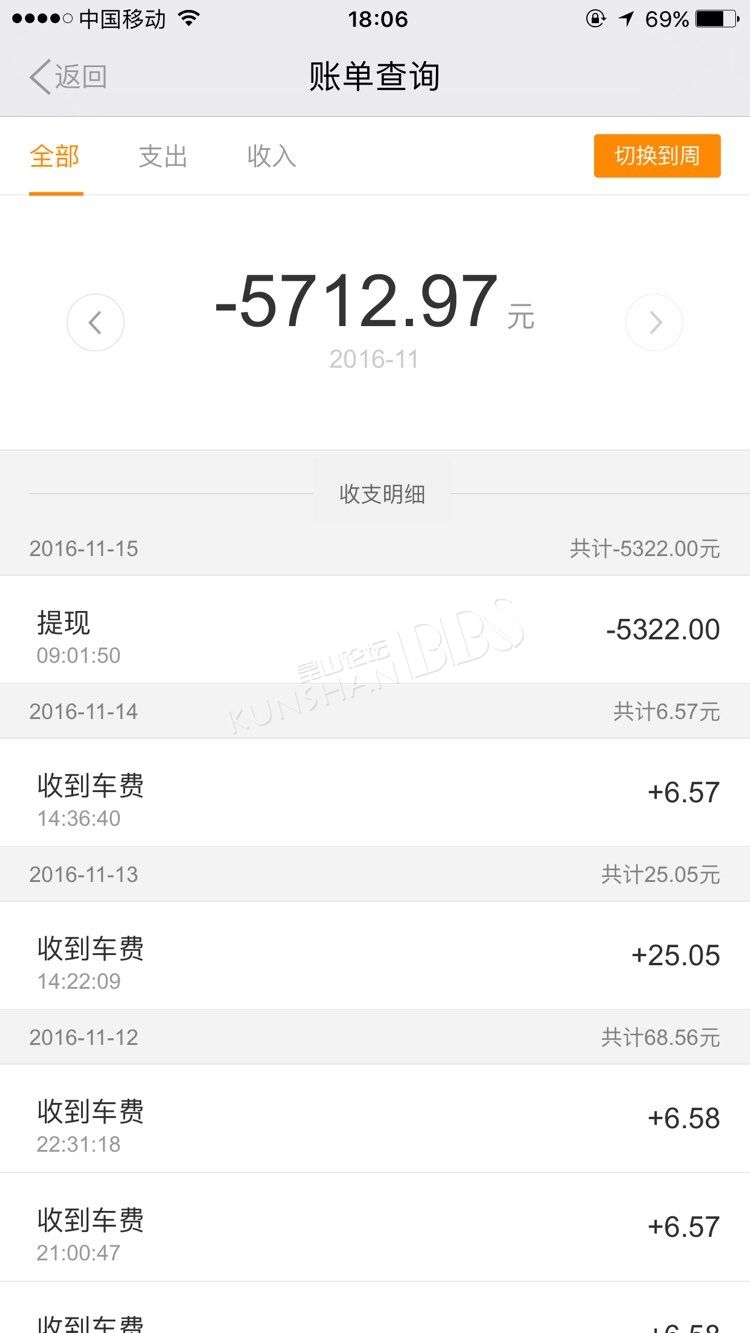Switch to the 支出 (expenses) tab
This screenshot has height=1333, width=750.
click(x=163, y=156)
